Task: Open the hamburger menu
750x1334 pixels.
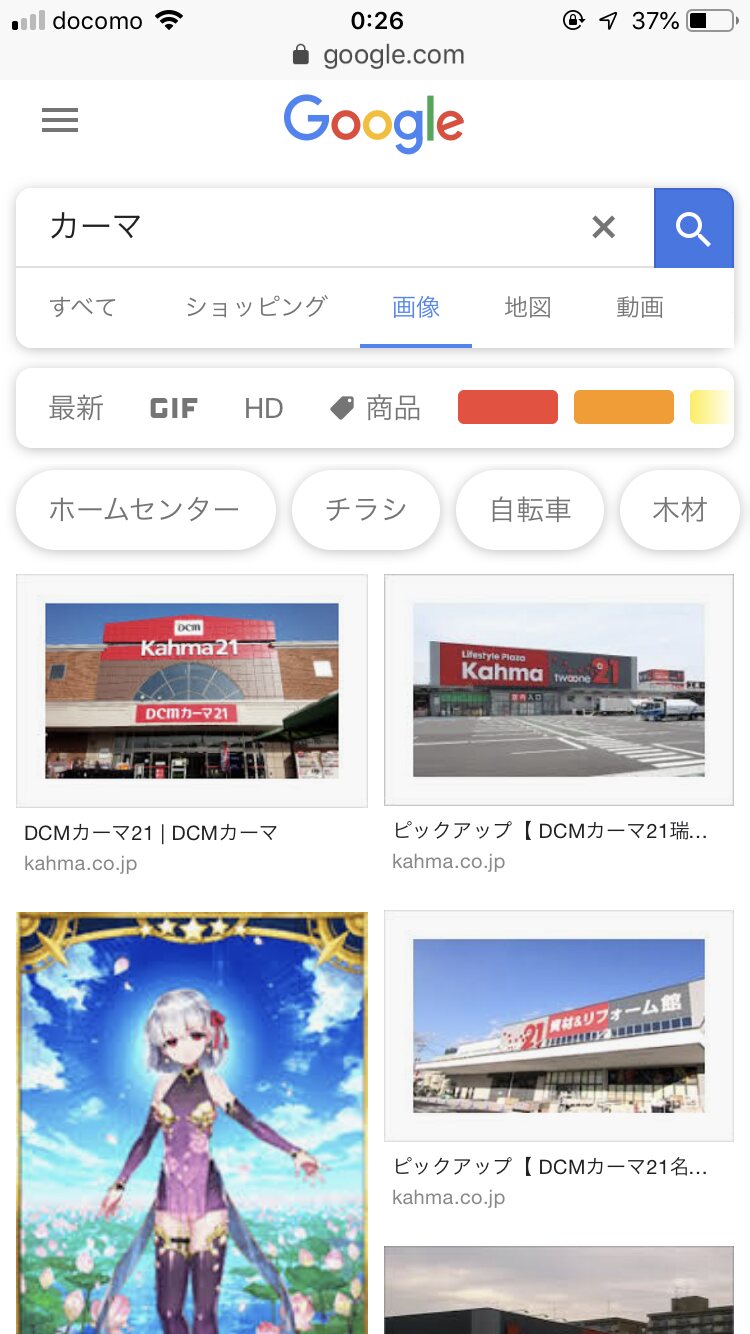Action: [x=60, y=121]
